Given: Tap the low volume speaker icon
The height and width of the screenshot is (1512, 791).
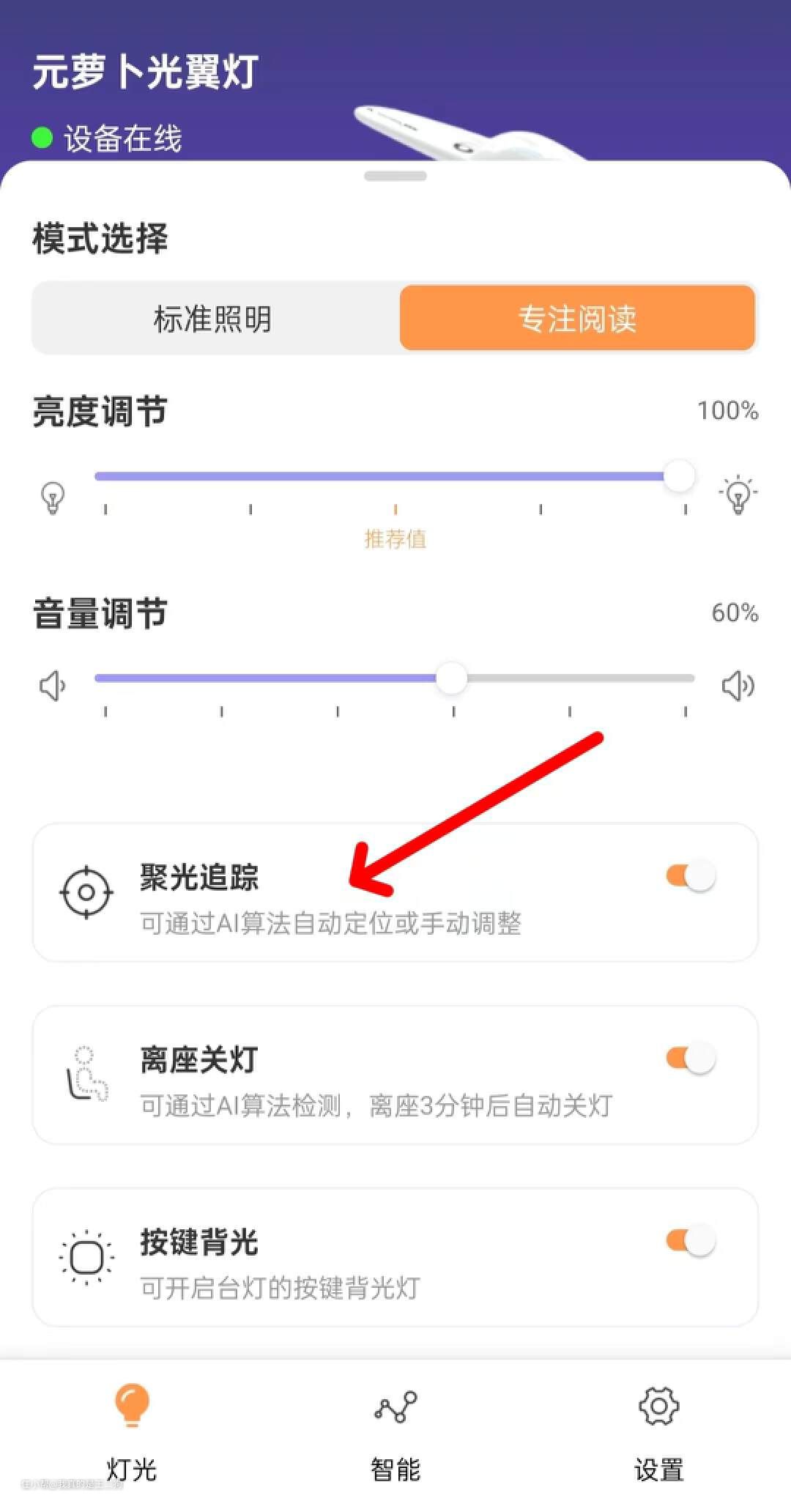Looking at the screenshot, I should click(x=53, y=686).
